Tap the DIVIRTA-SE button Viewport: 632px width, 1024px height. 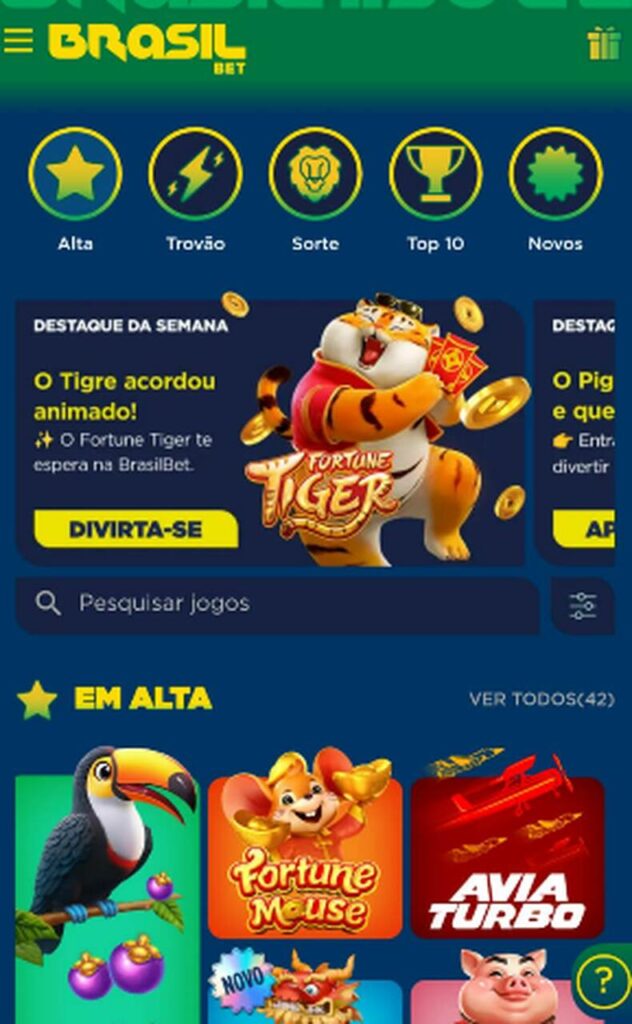tap(136, 530)
